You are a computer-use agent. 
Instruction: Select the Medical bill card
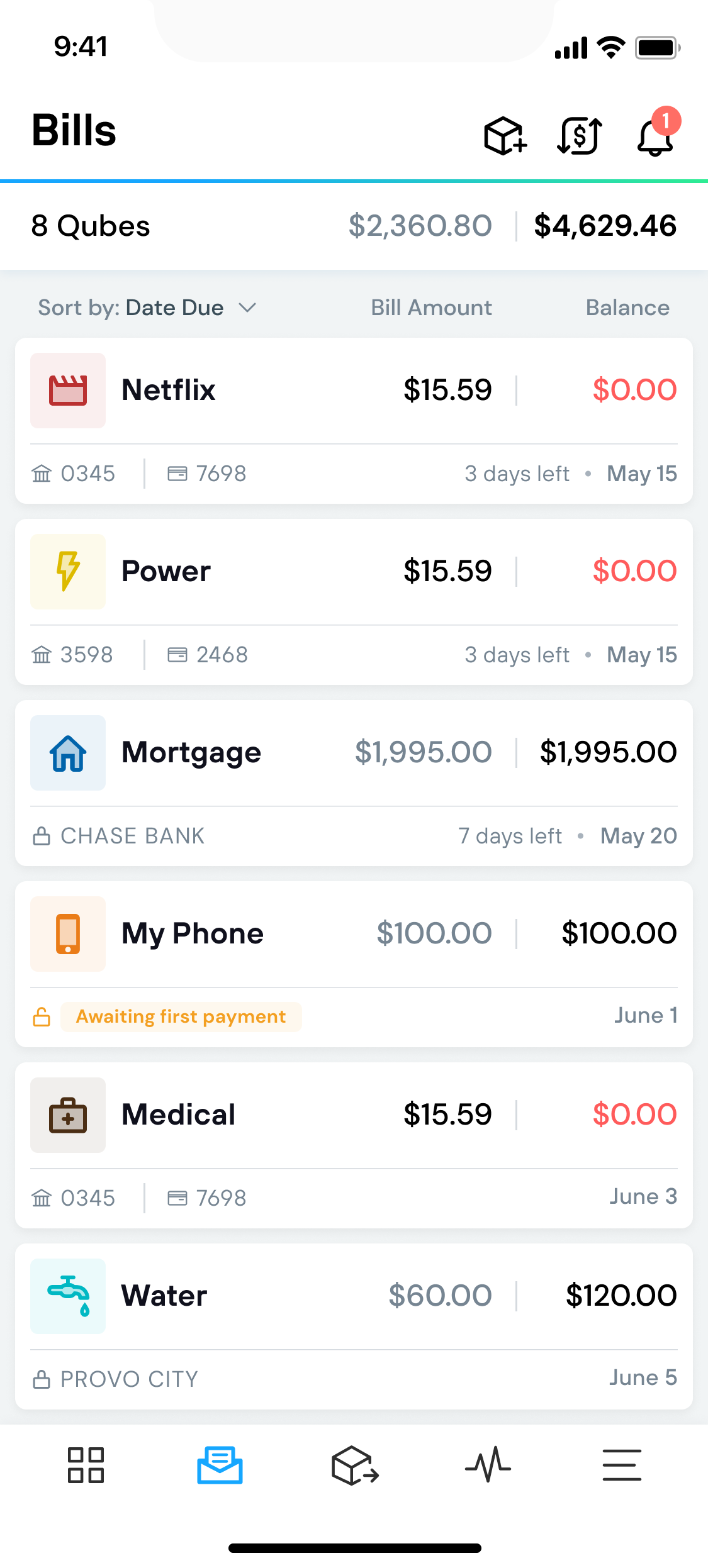coord(354,1145)
